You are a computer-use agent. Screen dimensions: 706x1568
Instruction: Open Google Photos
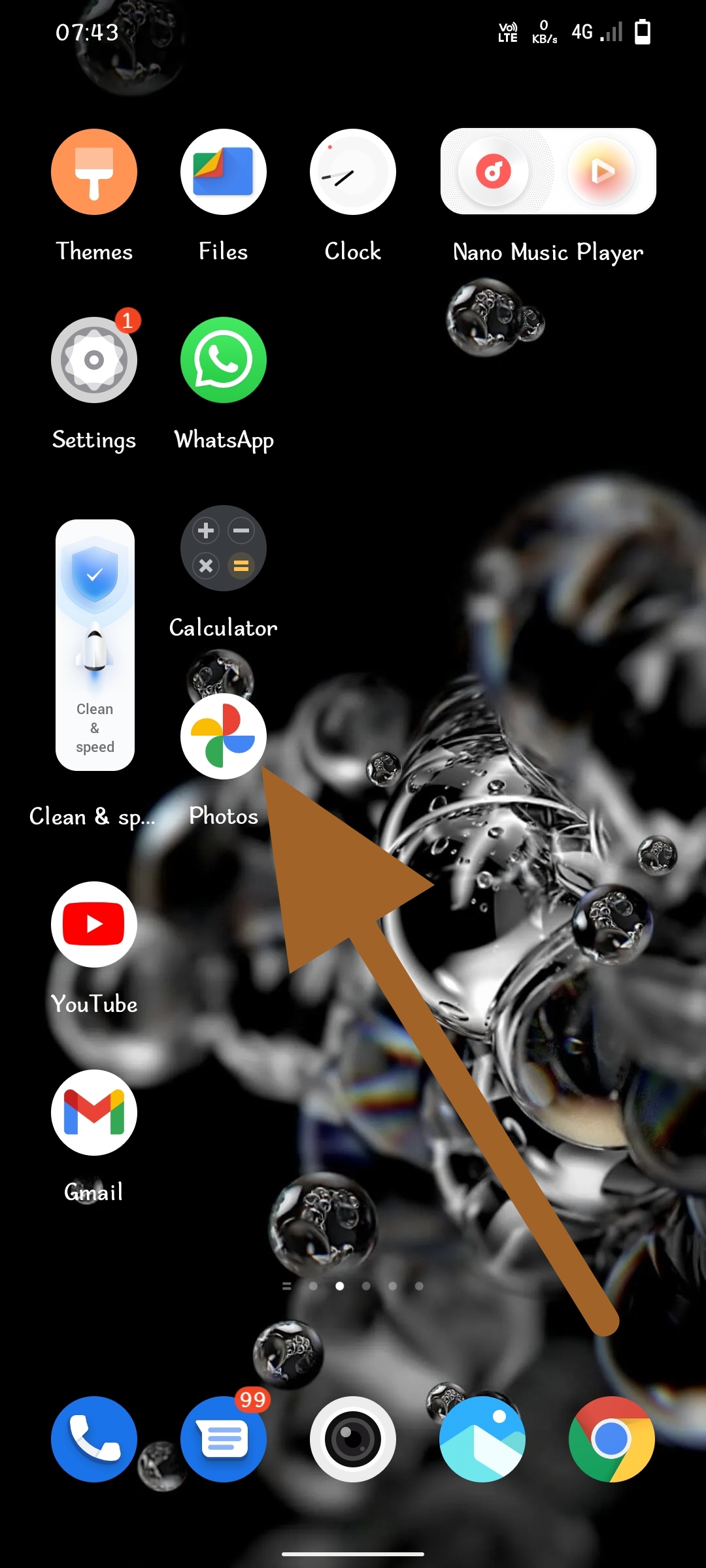pyautogui.click(x=224, y=736)
